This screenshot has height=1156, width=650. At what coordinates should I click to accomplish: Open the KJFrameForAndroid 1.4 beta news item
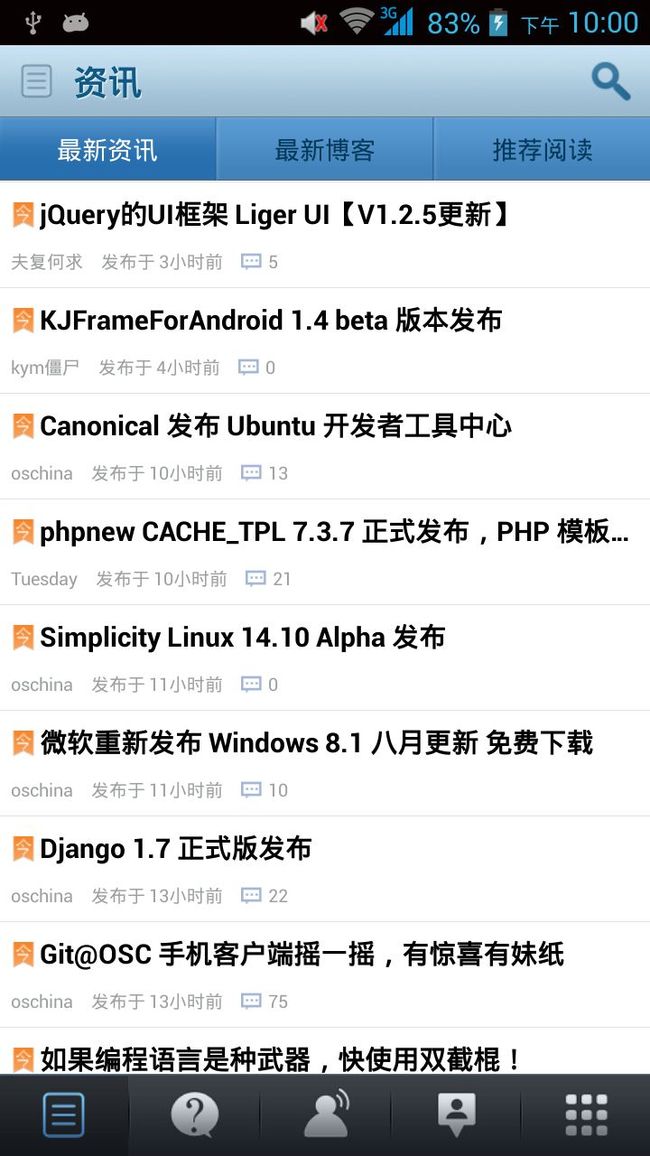pos(325,341)
